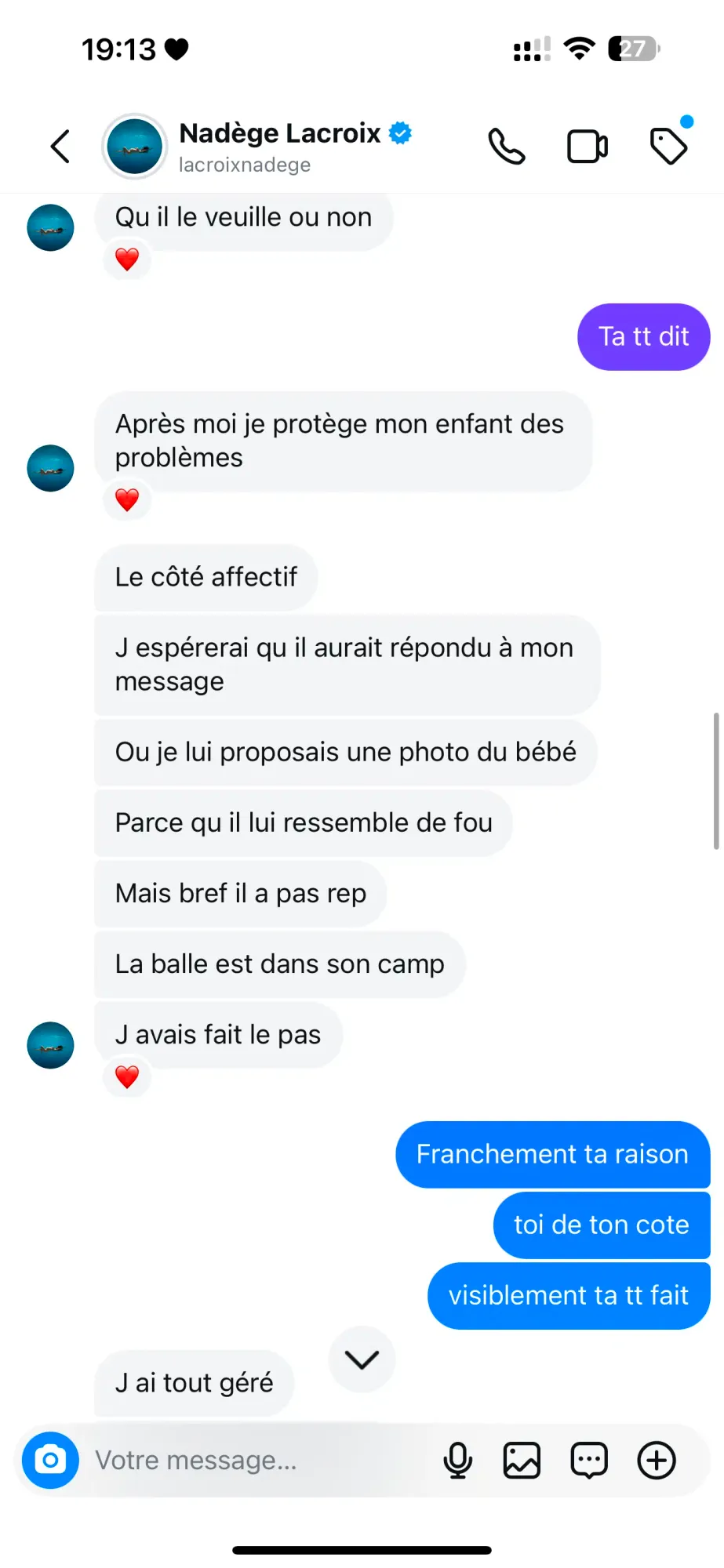Open Nadège Lacroix's profile picture
This screenshot has width=724, height=1568.
coord(134,147)
